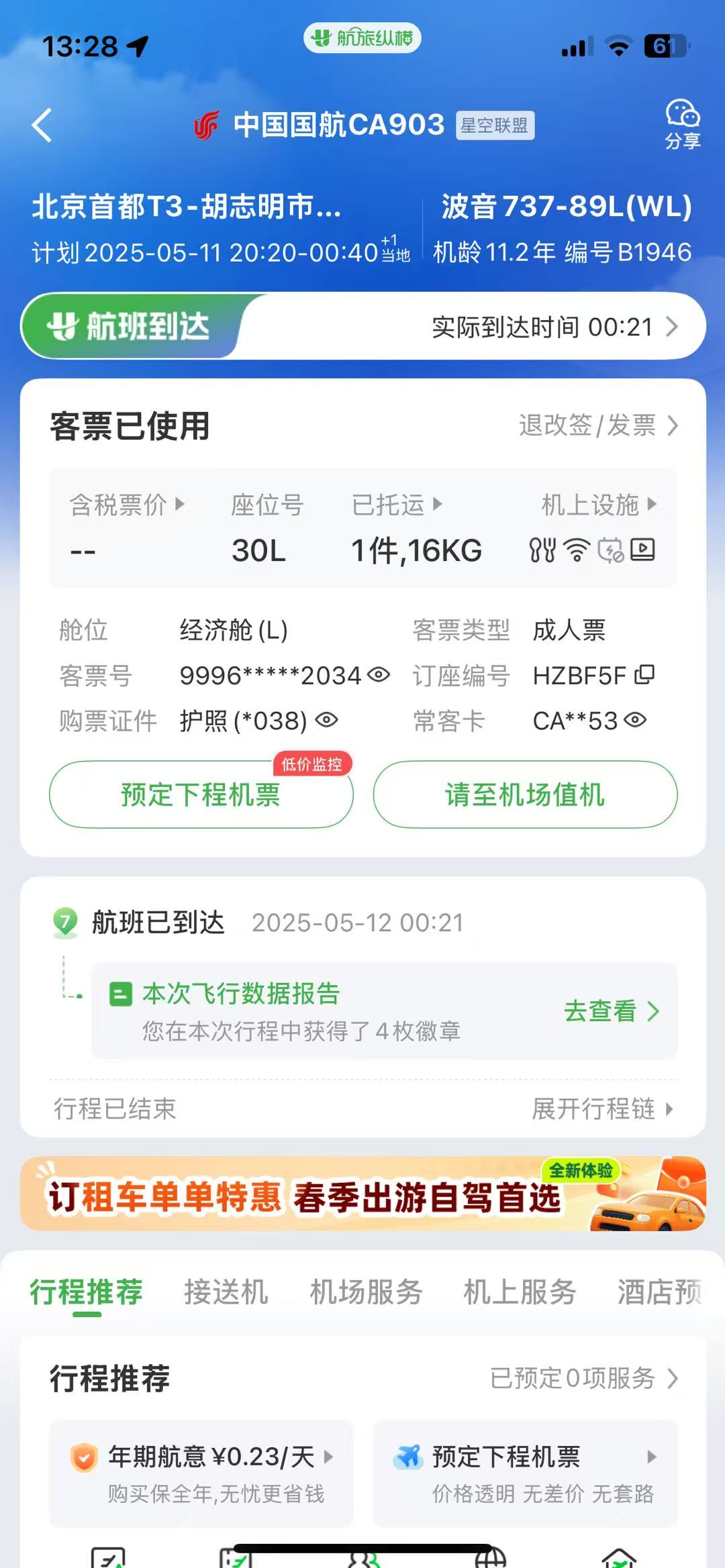Image resolution: width=725 pixels, height=1568 pixels.
Task: Select the 机上服务 tab
Action: click(520, 1292)
